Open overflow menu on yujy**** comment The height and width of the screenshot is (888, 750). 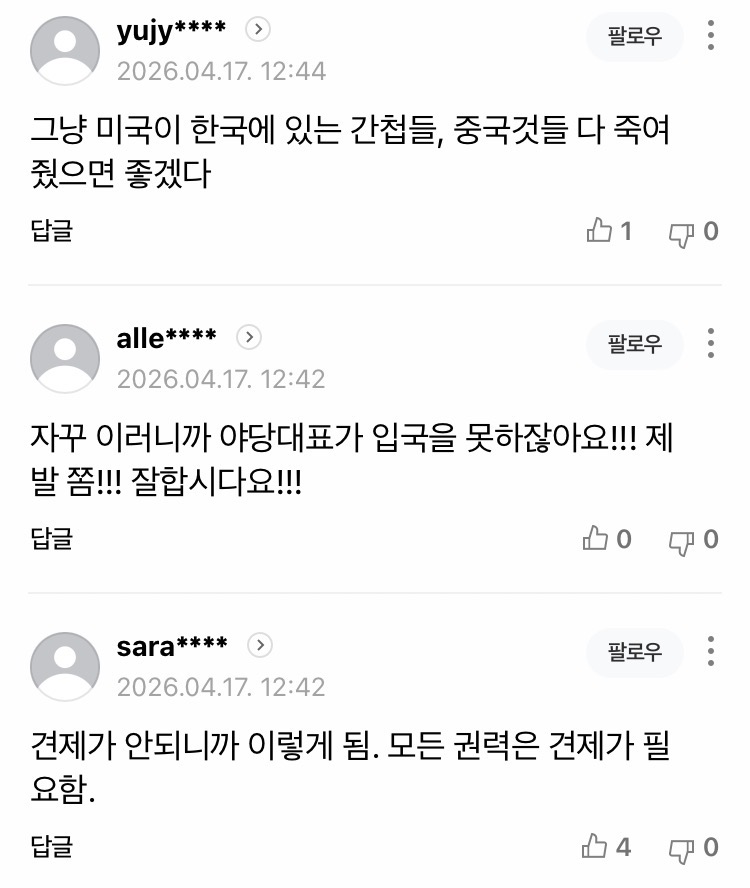[711, 35]
